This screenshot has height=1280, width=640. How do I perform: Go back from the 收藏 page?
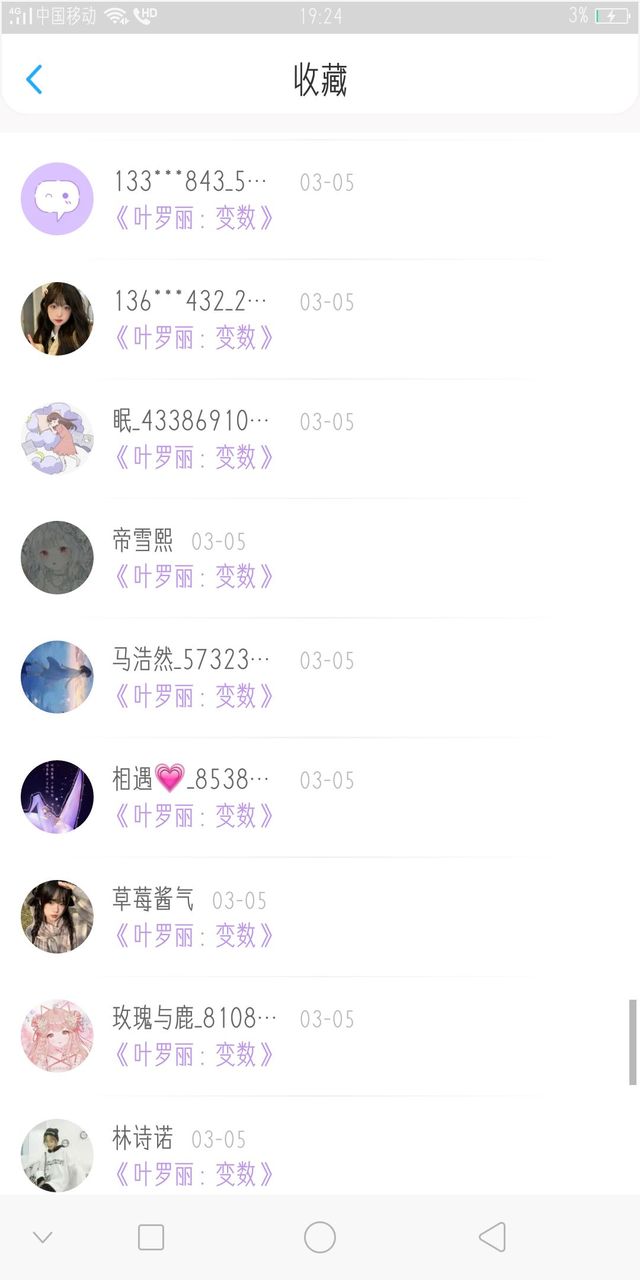[x=34, y=79]
